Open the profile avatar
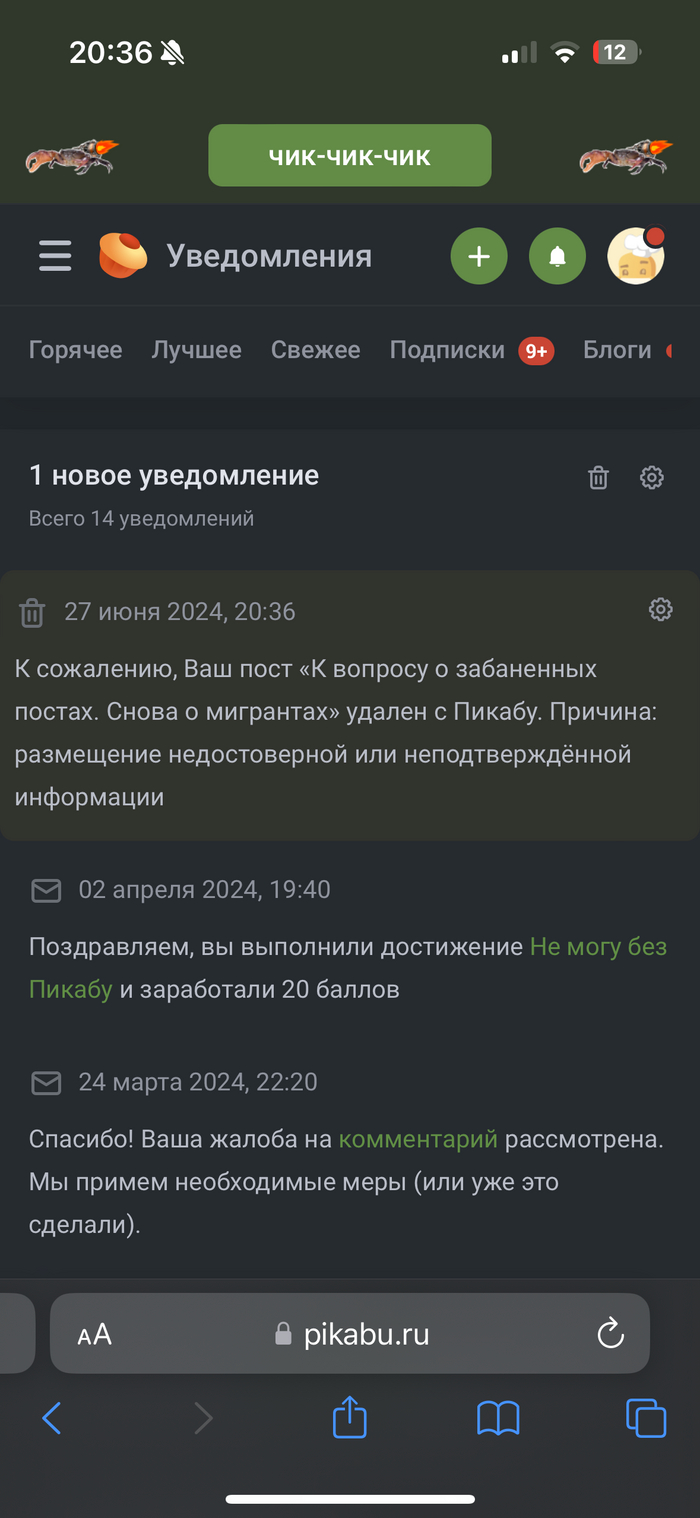The image size is (700, 1518). point(636,257)
